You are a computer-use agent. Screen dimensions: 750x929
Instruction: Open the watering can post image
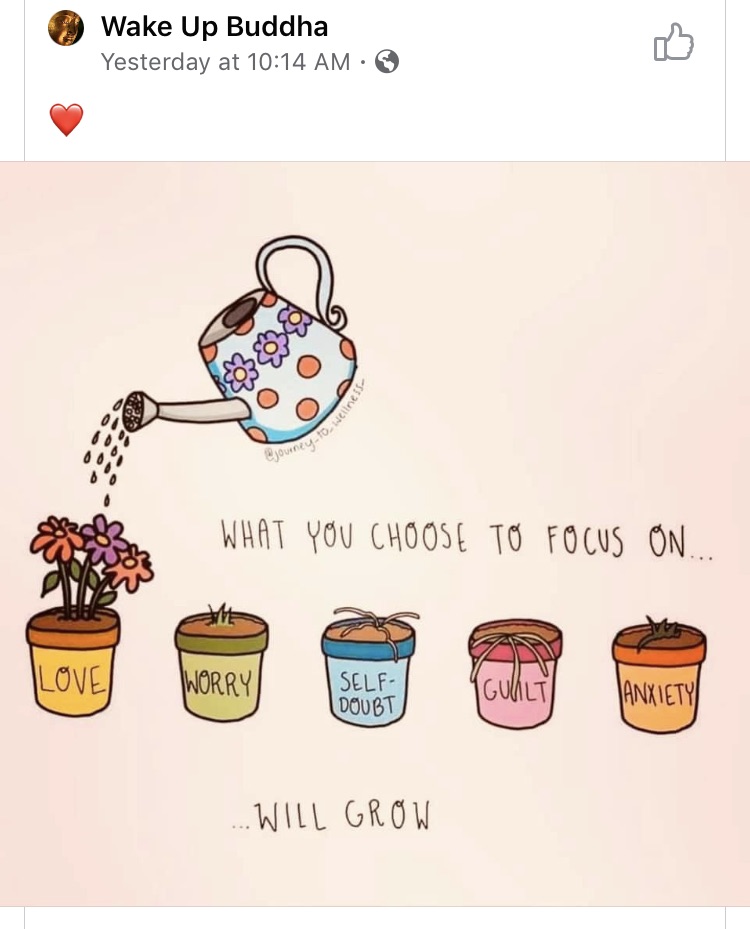pos(374,533)
